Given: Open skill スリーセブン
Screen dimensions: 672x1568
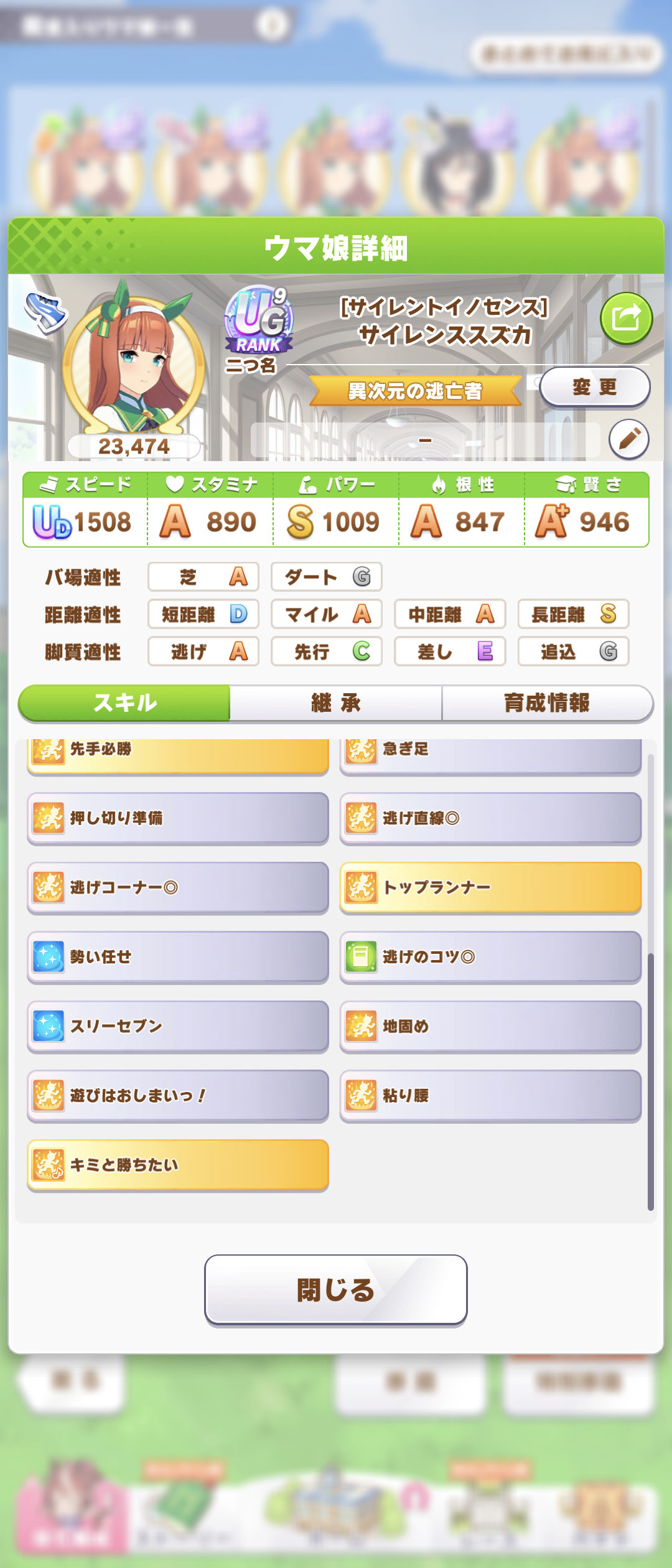Looking at the screenshot, I should tap(178, 1027).
